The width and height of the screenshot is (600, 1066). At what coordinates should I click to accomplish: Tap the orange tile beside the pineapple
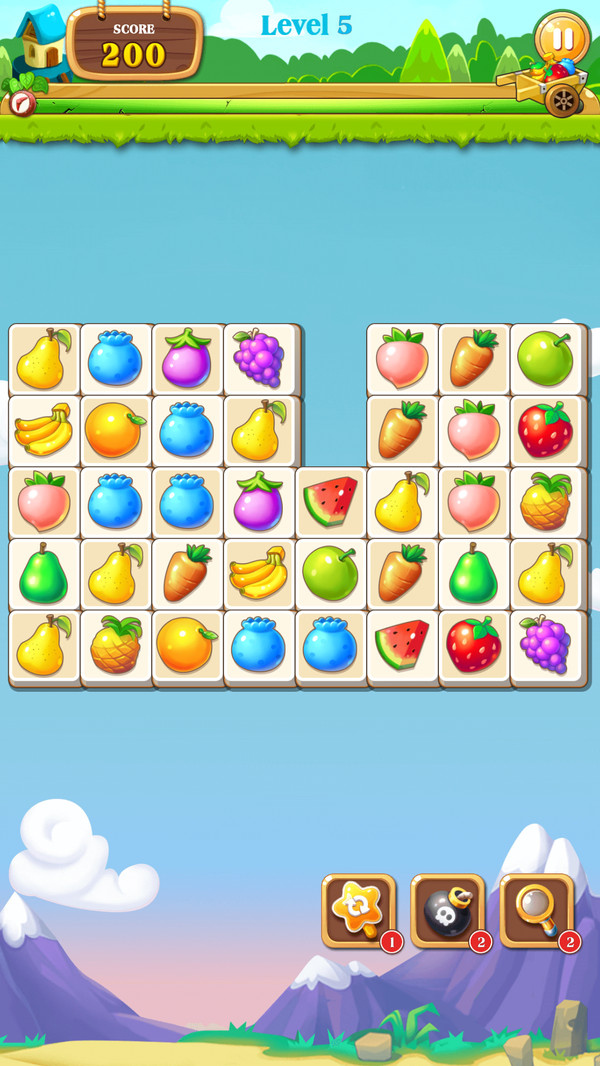[x=187, y=646]
